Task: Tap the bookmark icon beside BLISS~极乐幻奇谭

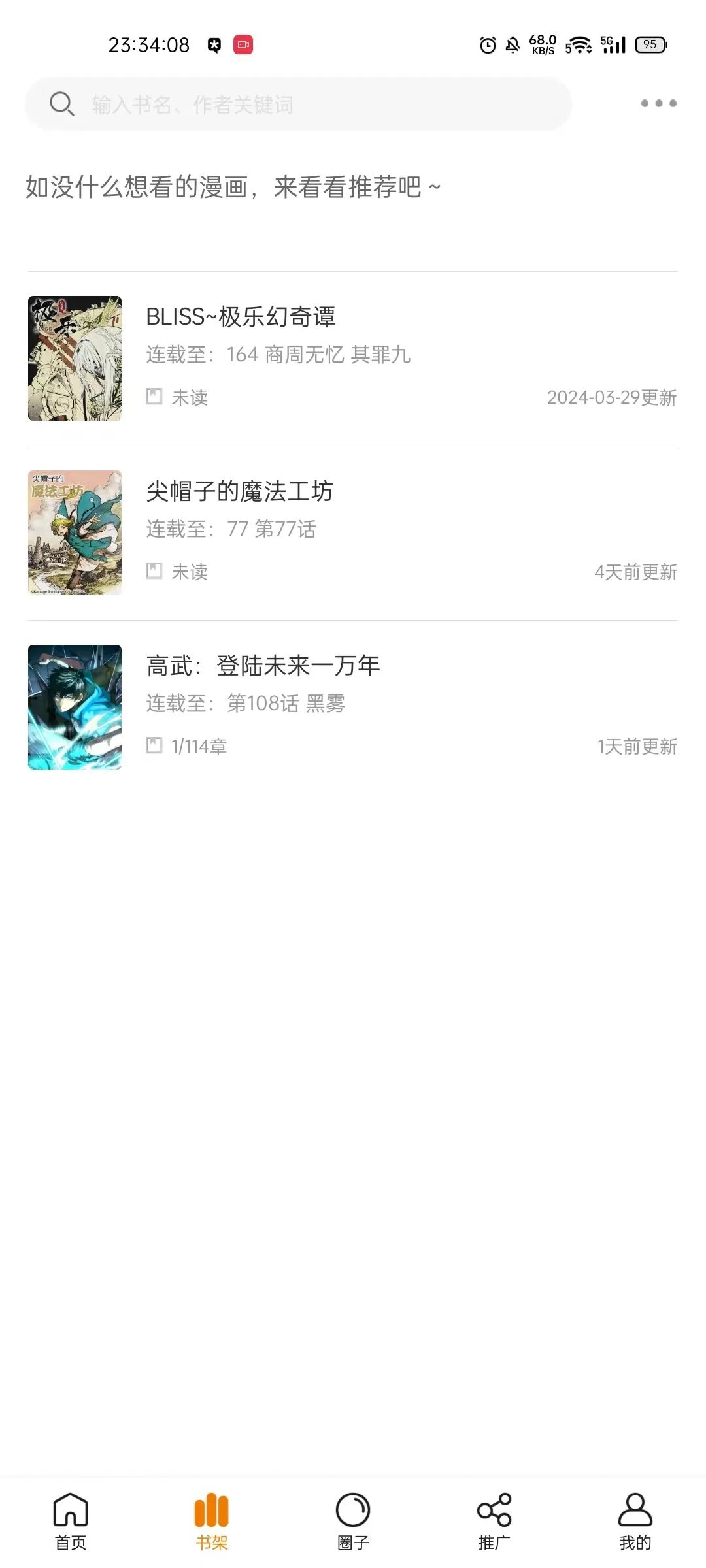Action: [x=154, y=397]
